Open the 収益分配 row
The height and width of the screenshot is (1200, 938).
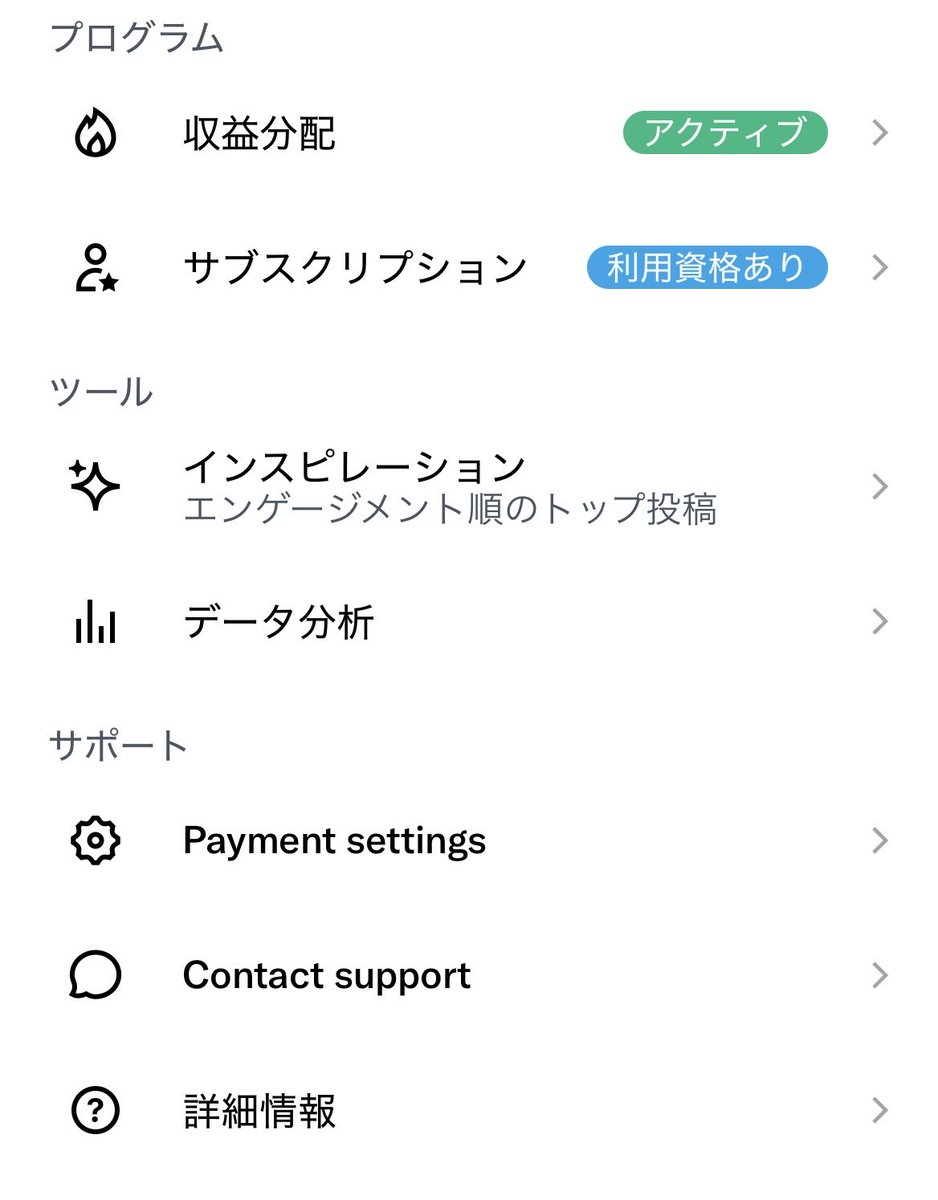pyautogui.click(x=260, y=134)
